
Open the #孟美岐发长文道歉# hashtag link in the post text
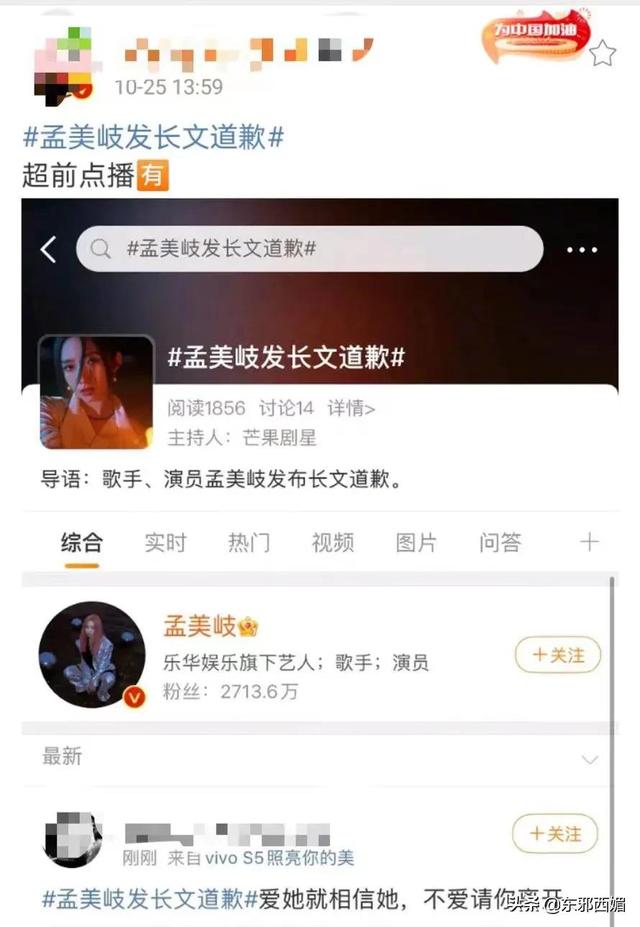[153, 136]
